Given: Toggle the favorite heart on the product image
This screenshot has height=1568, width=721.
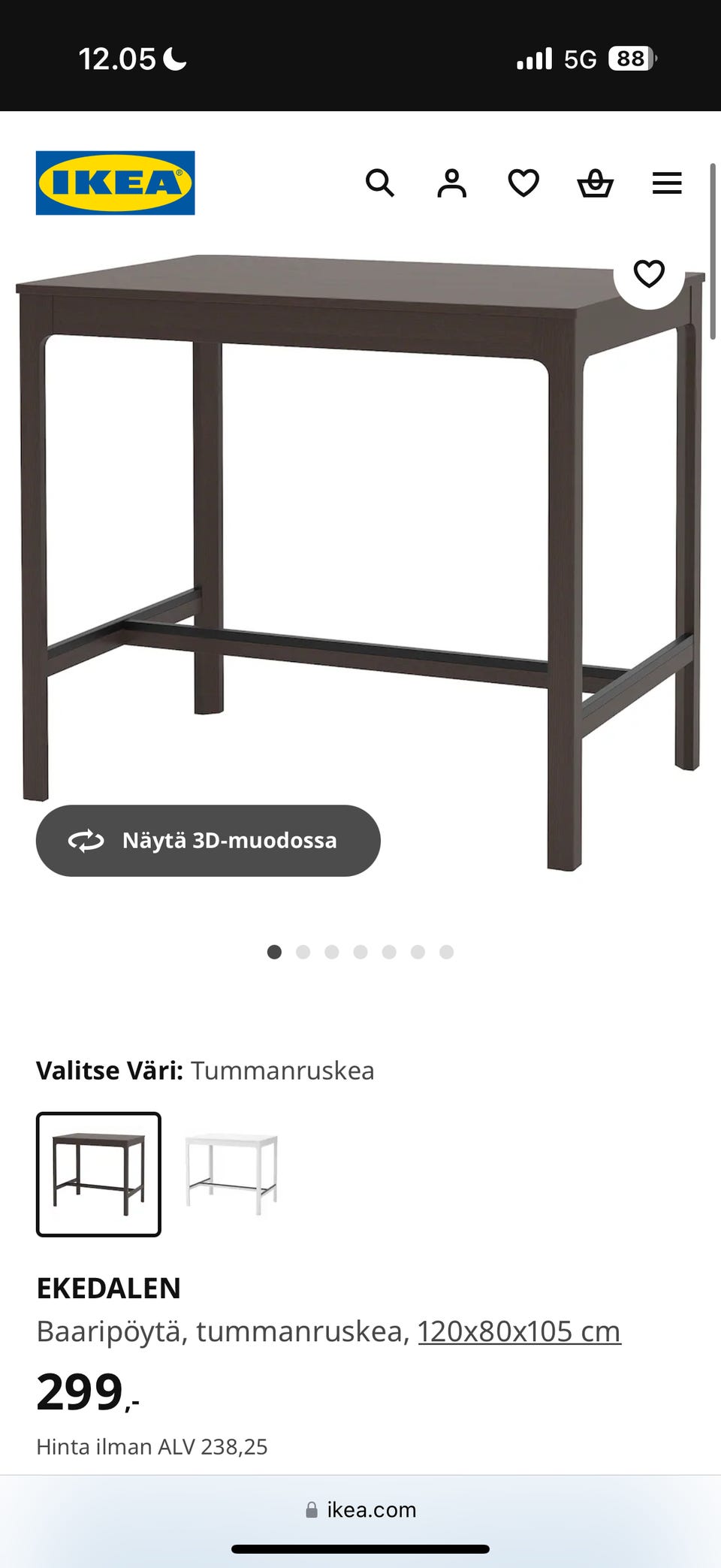Looking at the screenshot, I should 648,273.
